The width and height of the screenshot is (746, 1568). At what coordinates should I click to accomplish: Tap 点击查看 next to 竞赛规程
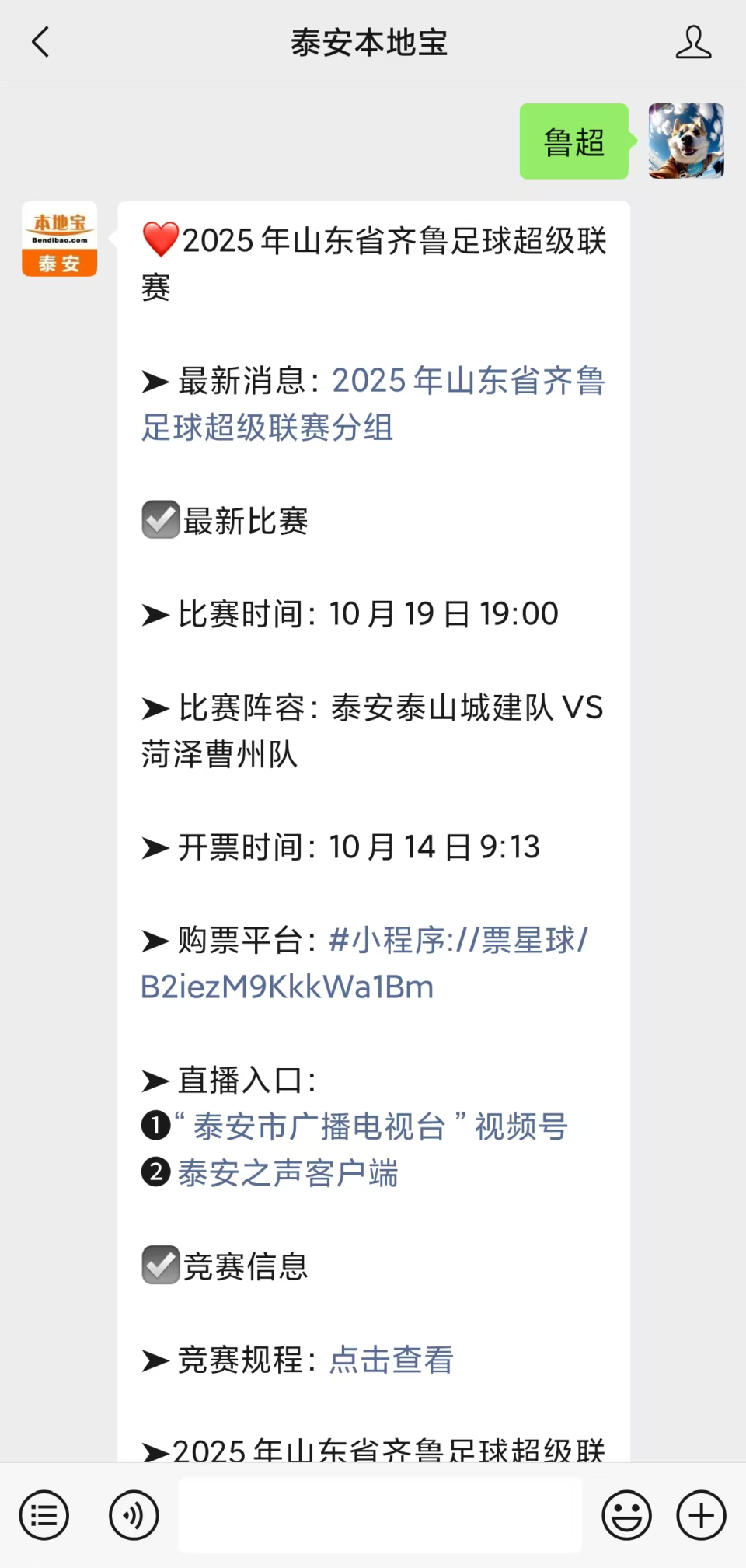tap(389, 1359)
